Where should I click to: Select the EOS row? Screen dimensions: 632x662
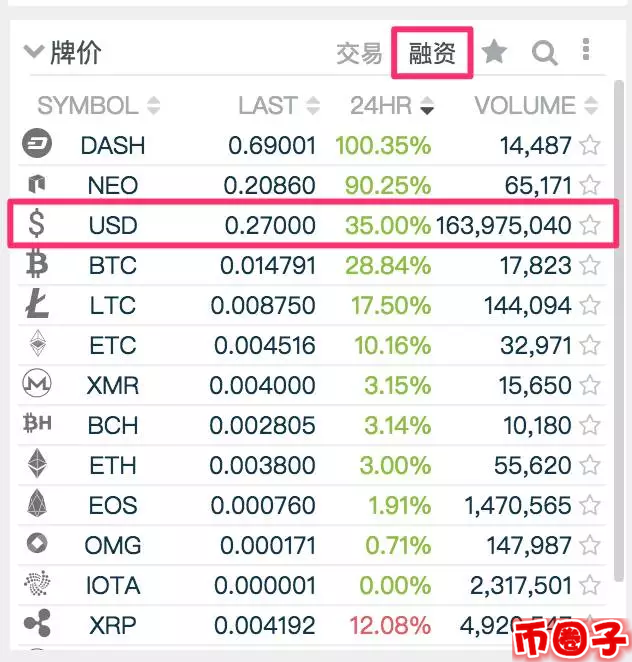tap(113, 506)
